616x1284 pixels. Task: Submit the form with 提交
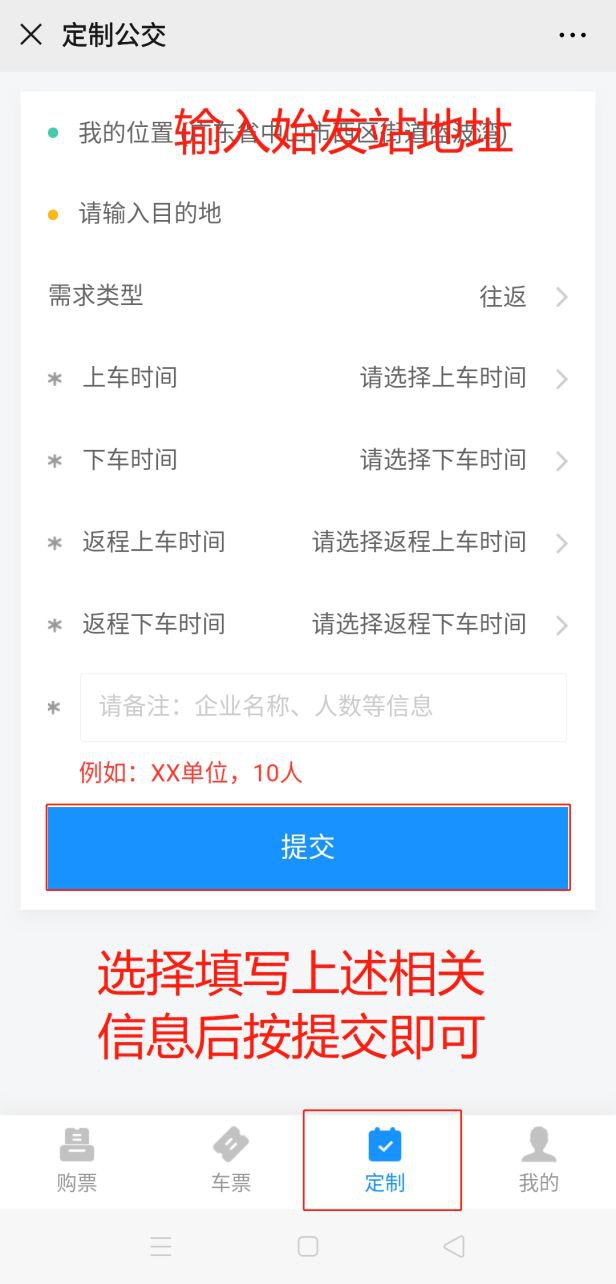click(308, 847)
